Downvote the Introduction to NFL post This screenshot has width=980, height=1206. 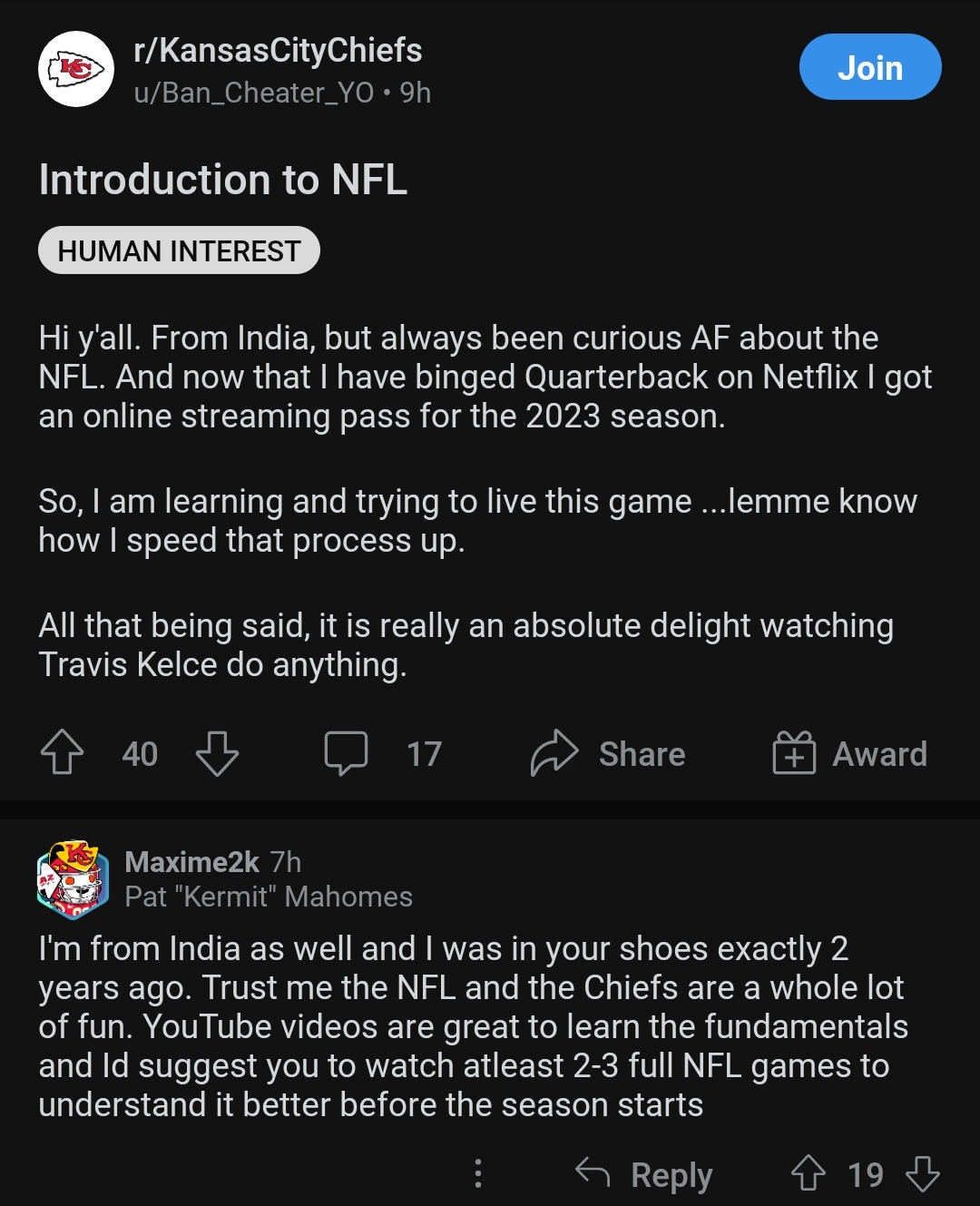tap(217, 753)
